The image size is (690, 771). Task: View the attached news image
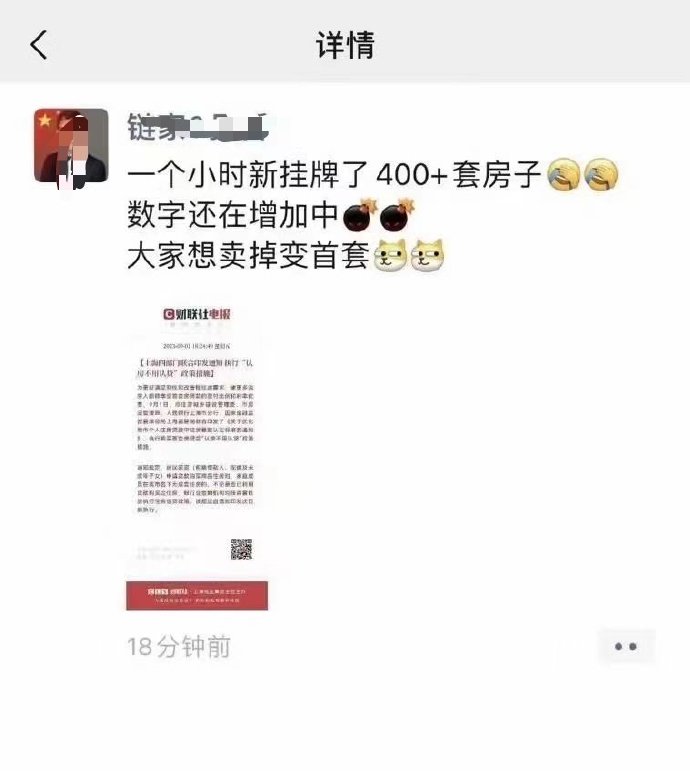[x=197, y=453]
